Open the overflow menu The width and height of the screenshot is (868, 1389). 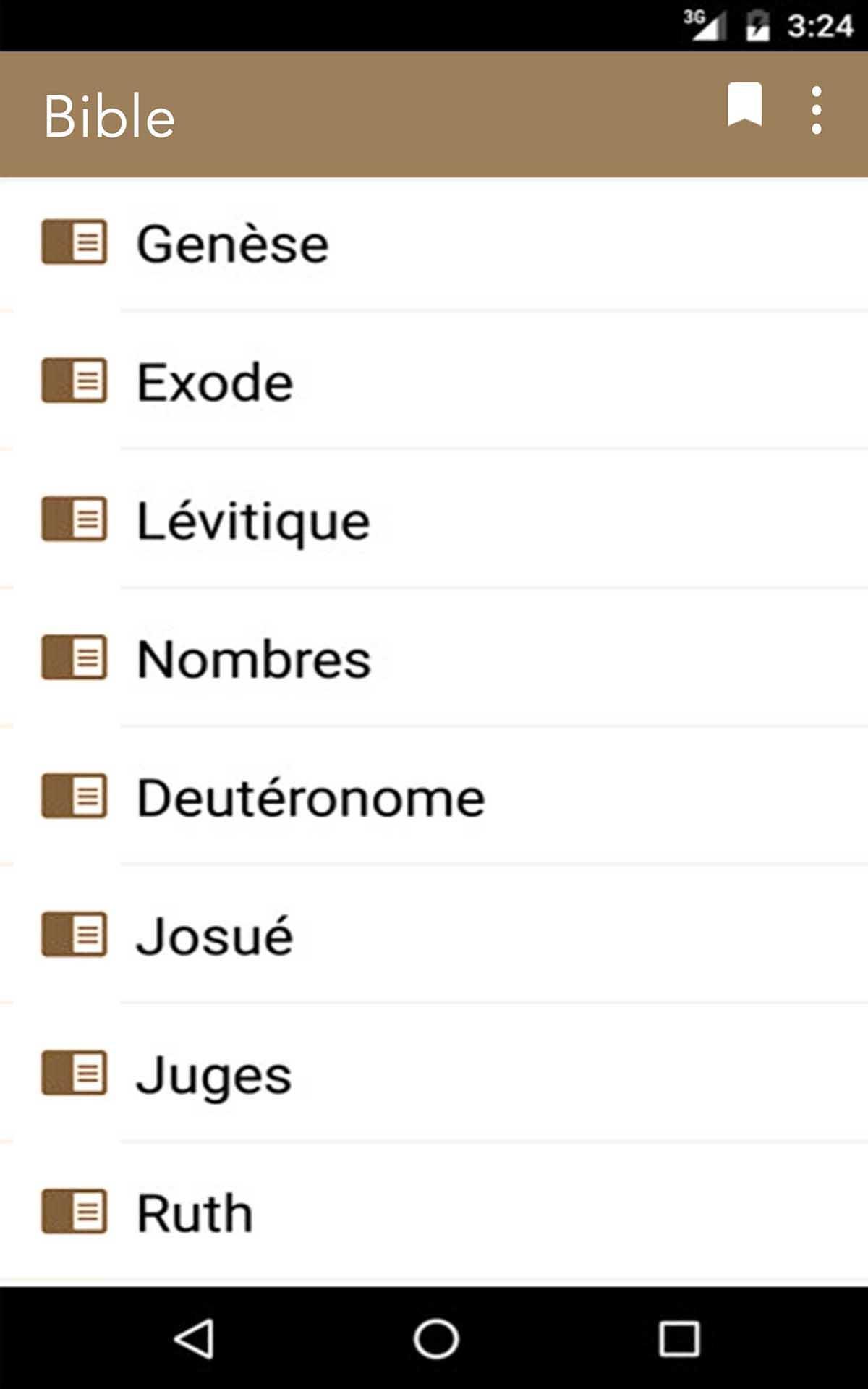click(817, 110)
